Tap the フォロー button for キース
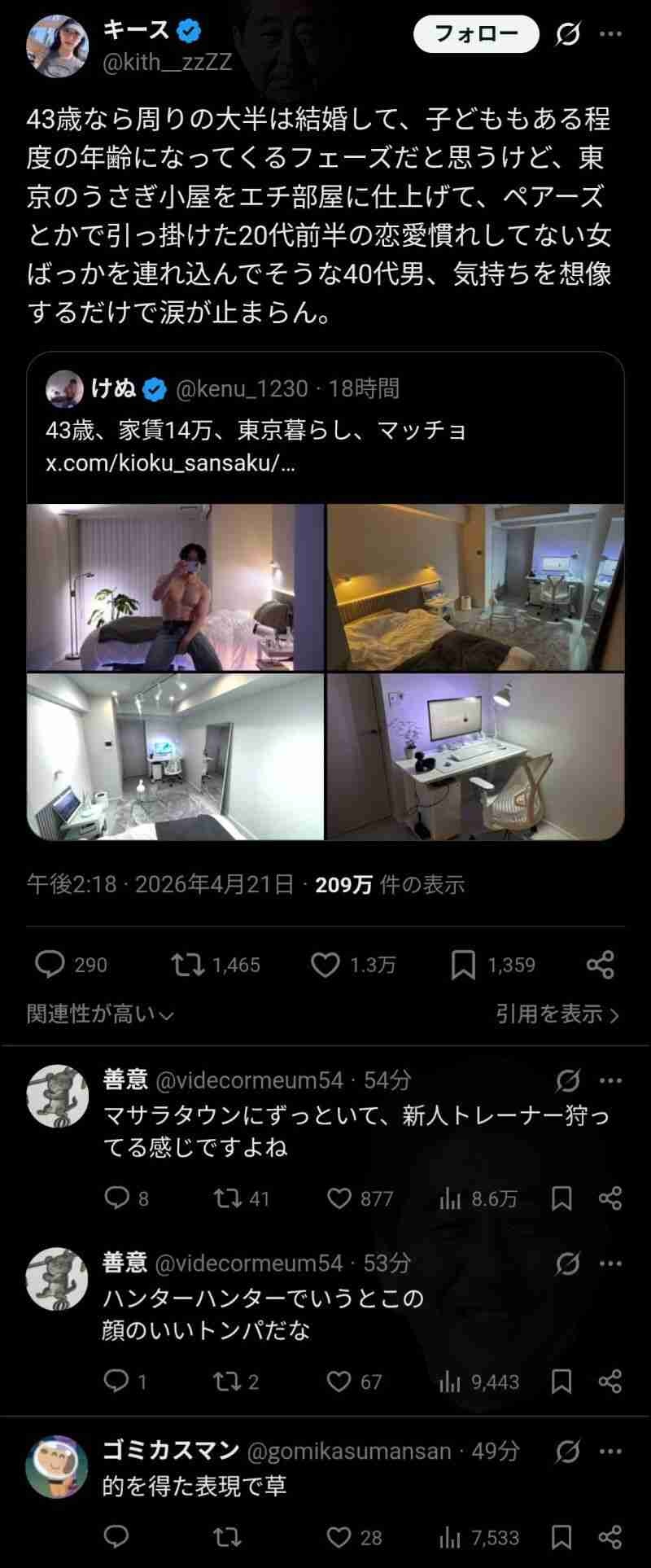Image resolution: width=651 pixels, height=1568 pixels. (x=476, y=34)
